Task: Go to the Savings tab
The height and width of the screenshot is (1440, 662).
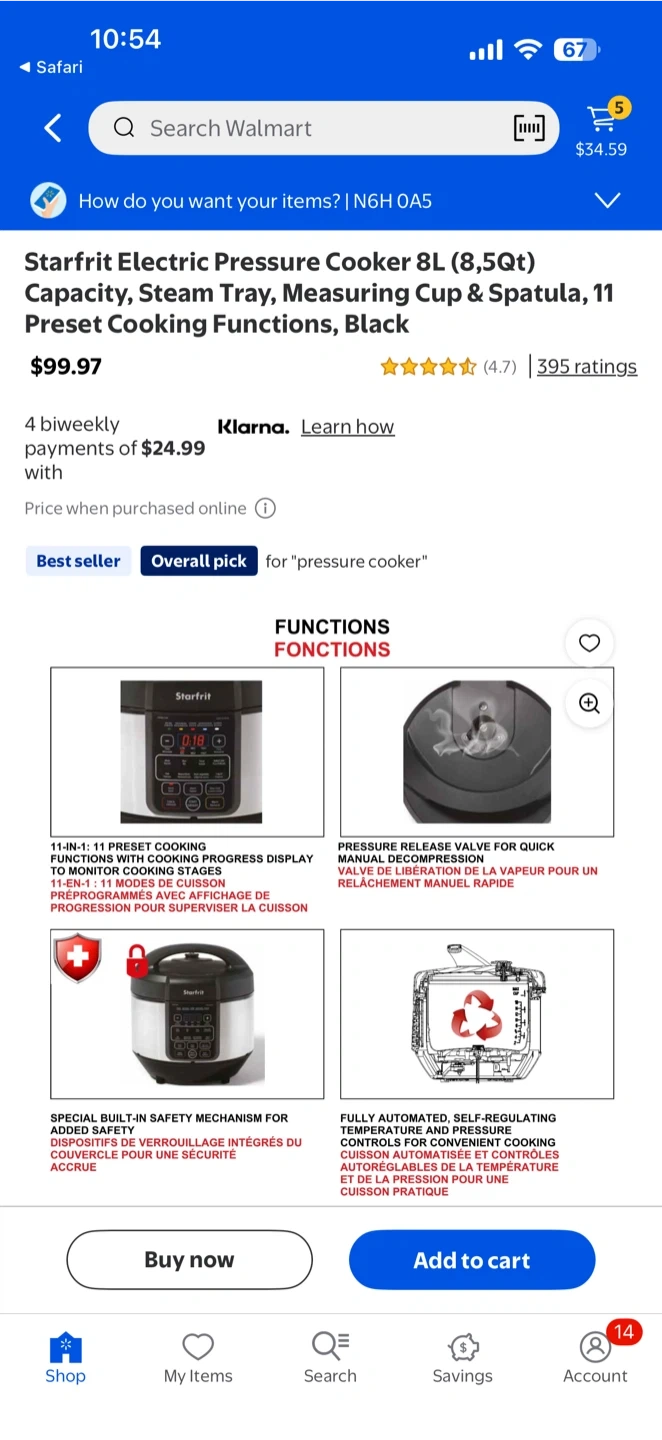Action: pyautogui.click(x=462, y=1358)
